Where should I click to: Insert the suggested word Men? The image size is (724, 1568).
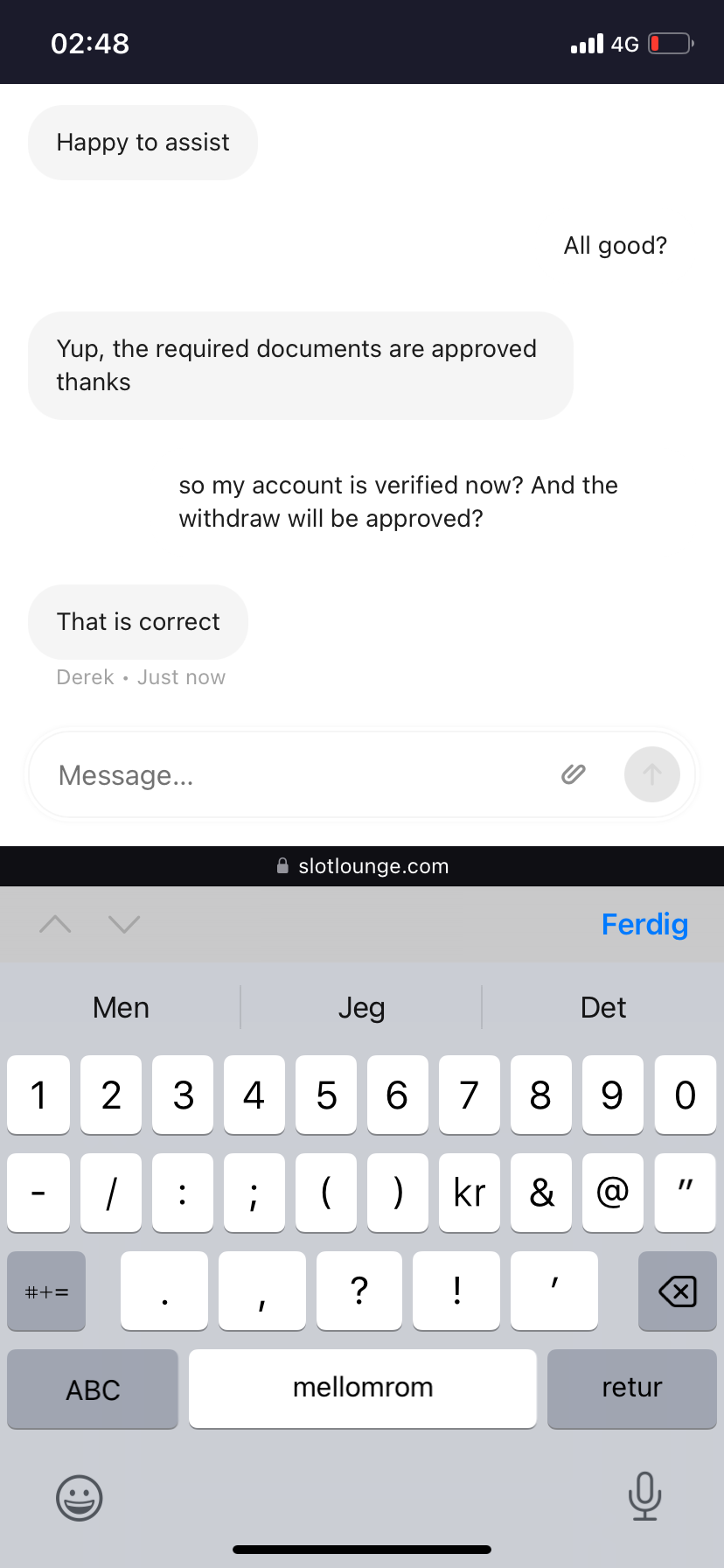[121, 1008]
